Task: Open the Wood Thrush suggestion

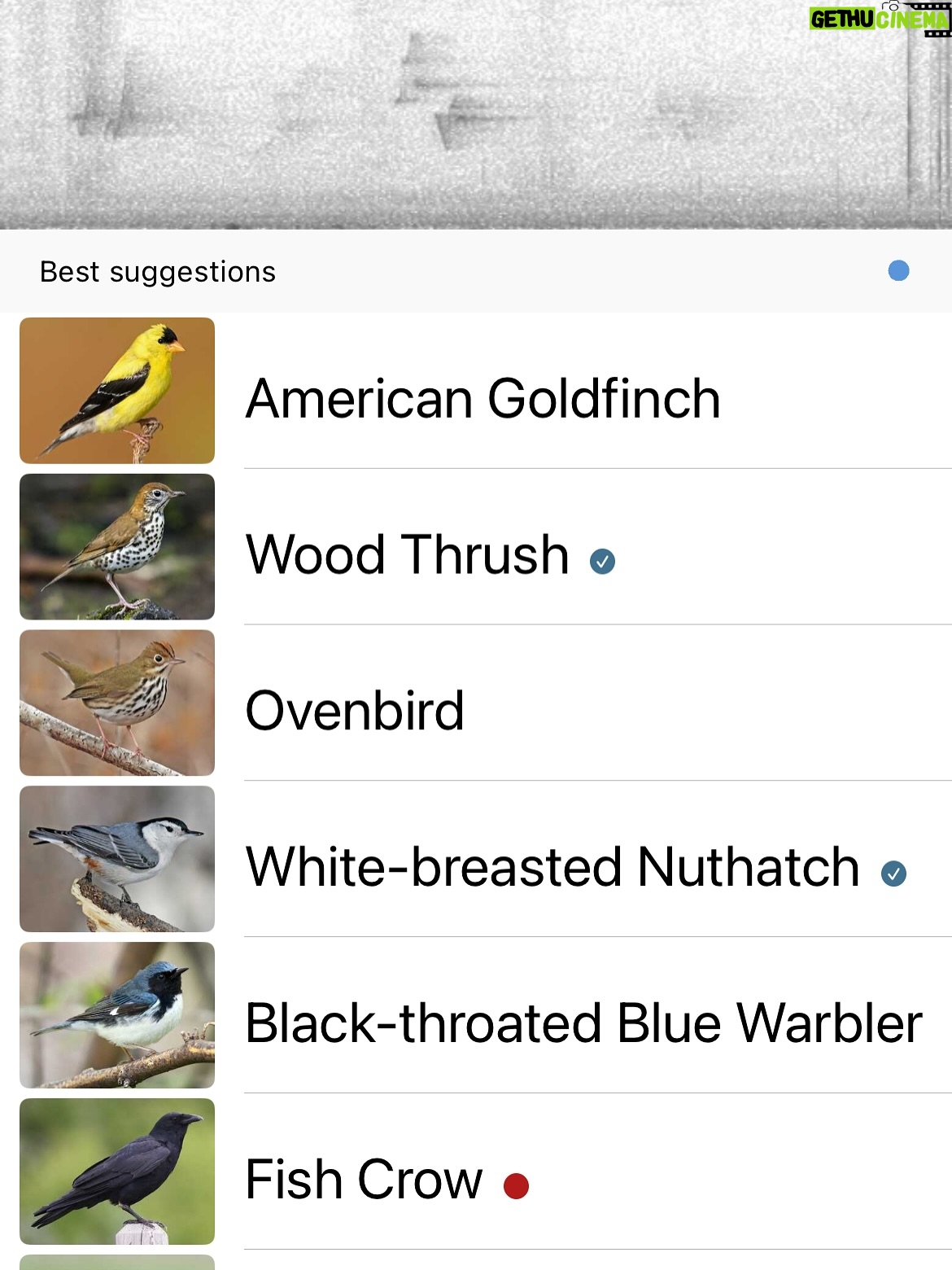Action: tap(476, 547)
